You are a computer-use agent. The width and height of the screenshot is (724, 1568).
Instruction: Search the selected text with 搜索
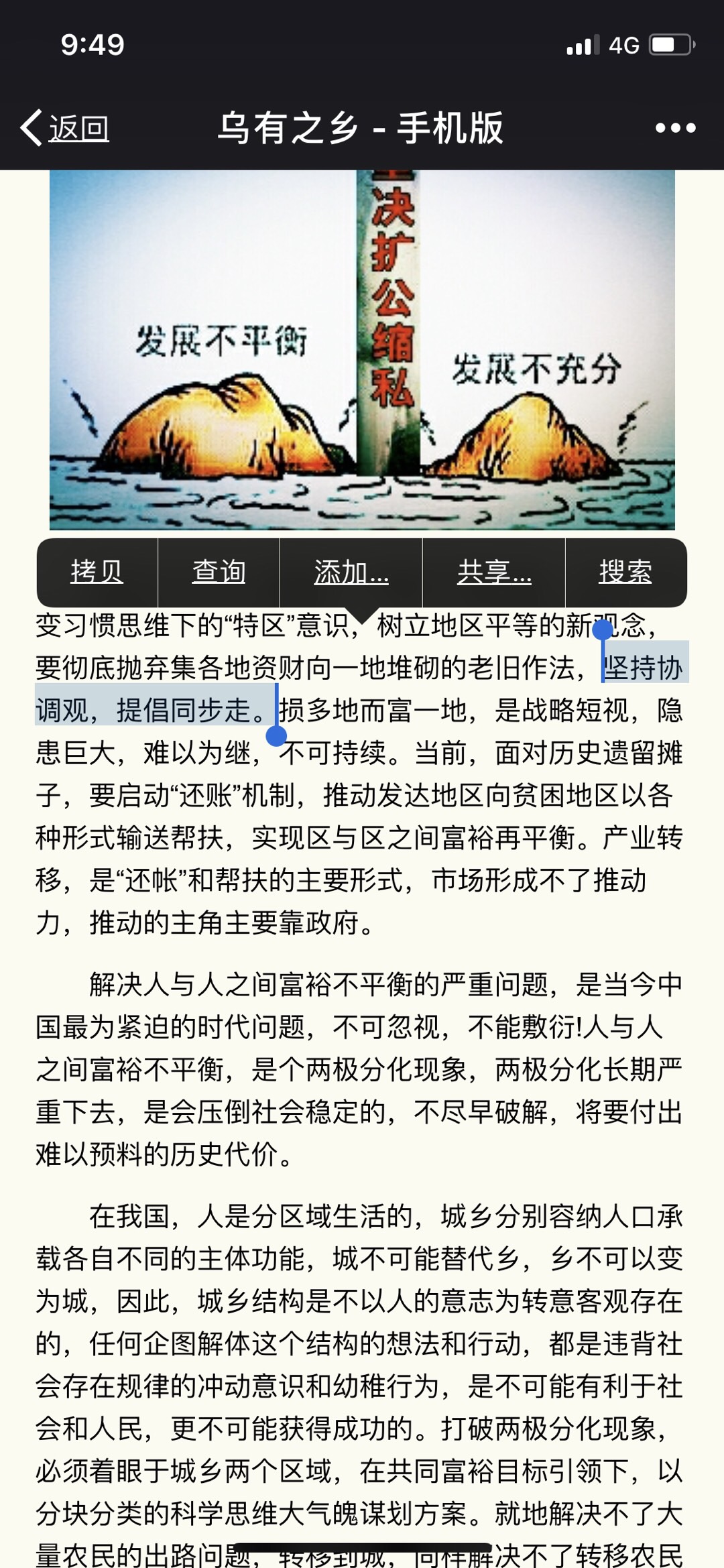(x=625, y=572)
